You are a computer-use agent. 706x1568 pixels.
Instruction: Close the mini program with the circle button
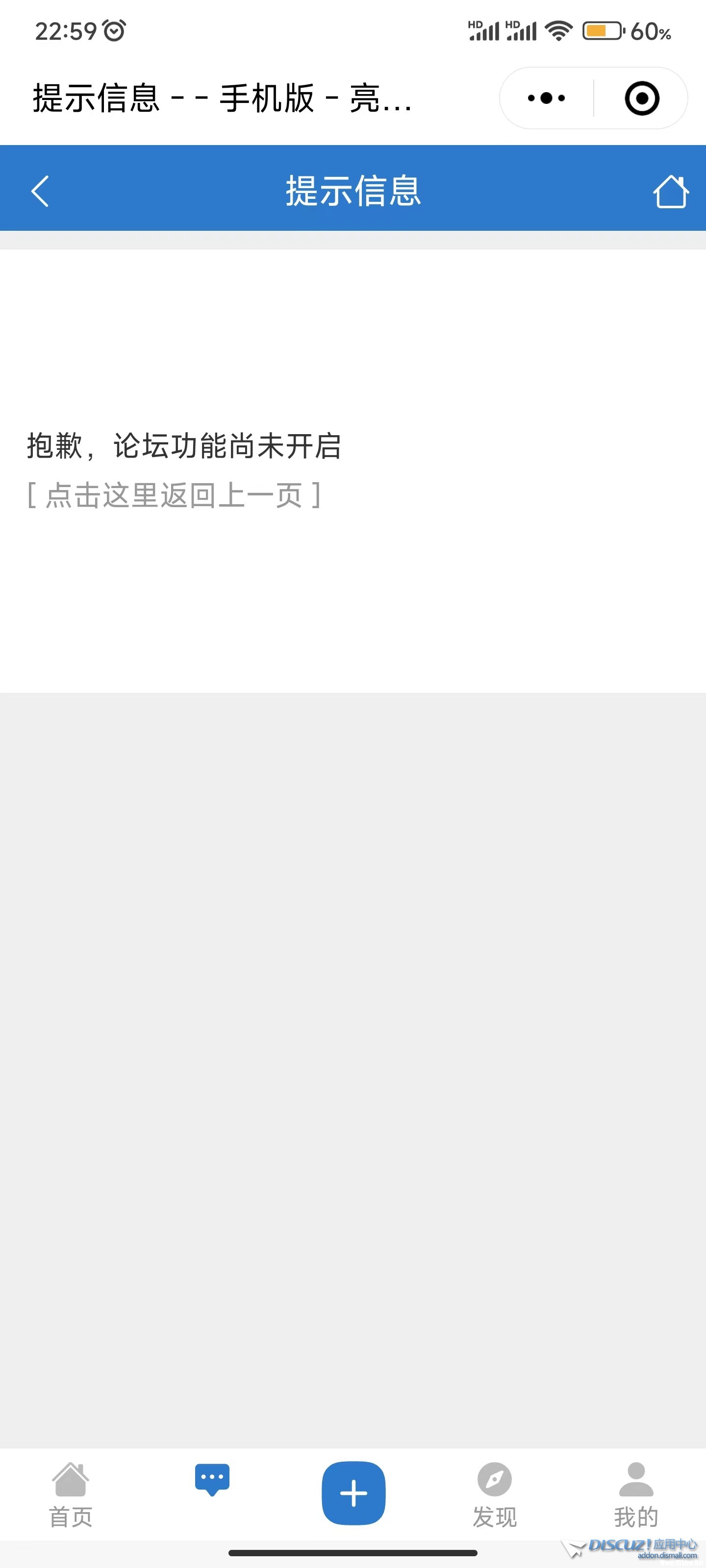641,98
